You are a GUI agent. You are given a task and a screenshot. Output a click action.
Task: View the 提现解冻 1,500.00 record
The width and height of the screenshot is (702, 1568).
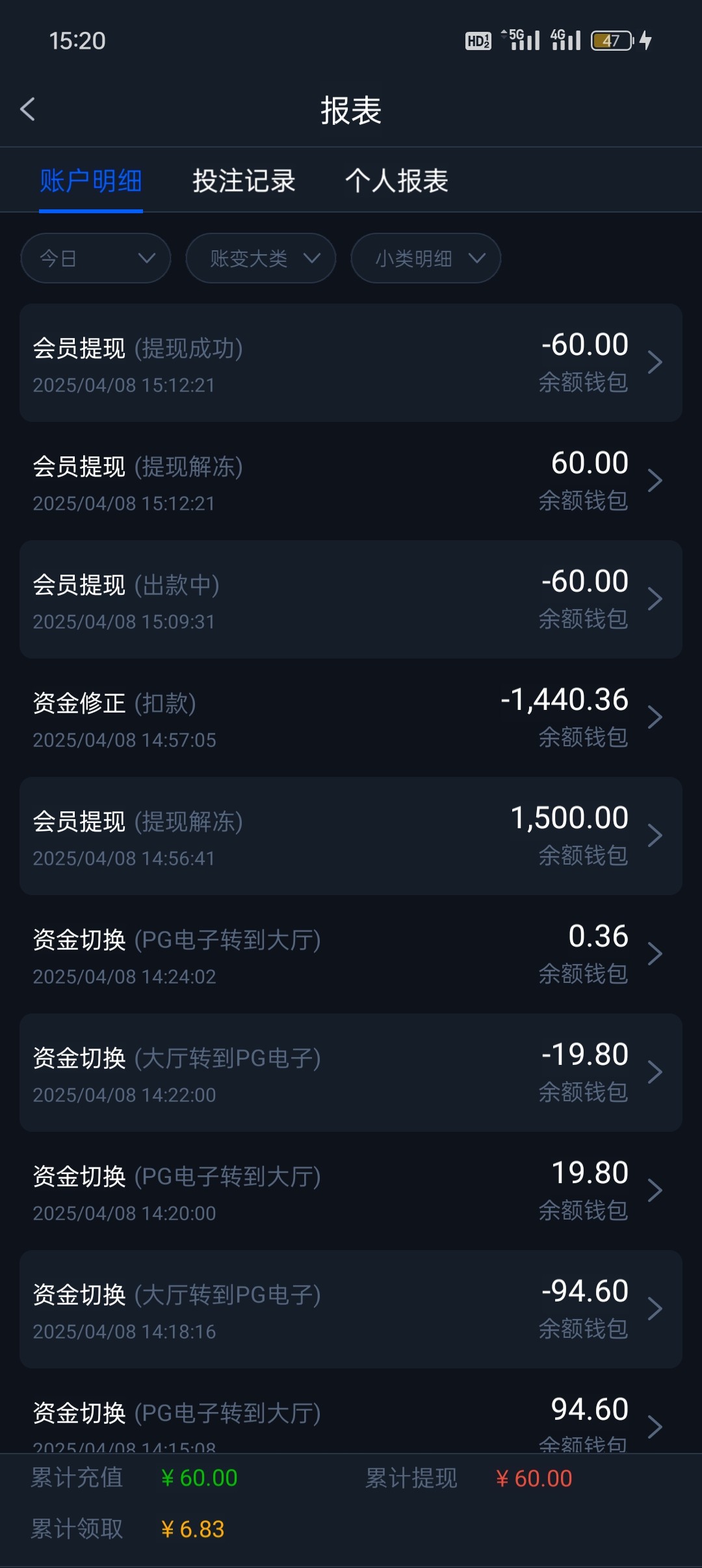tap(351, 836)
